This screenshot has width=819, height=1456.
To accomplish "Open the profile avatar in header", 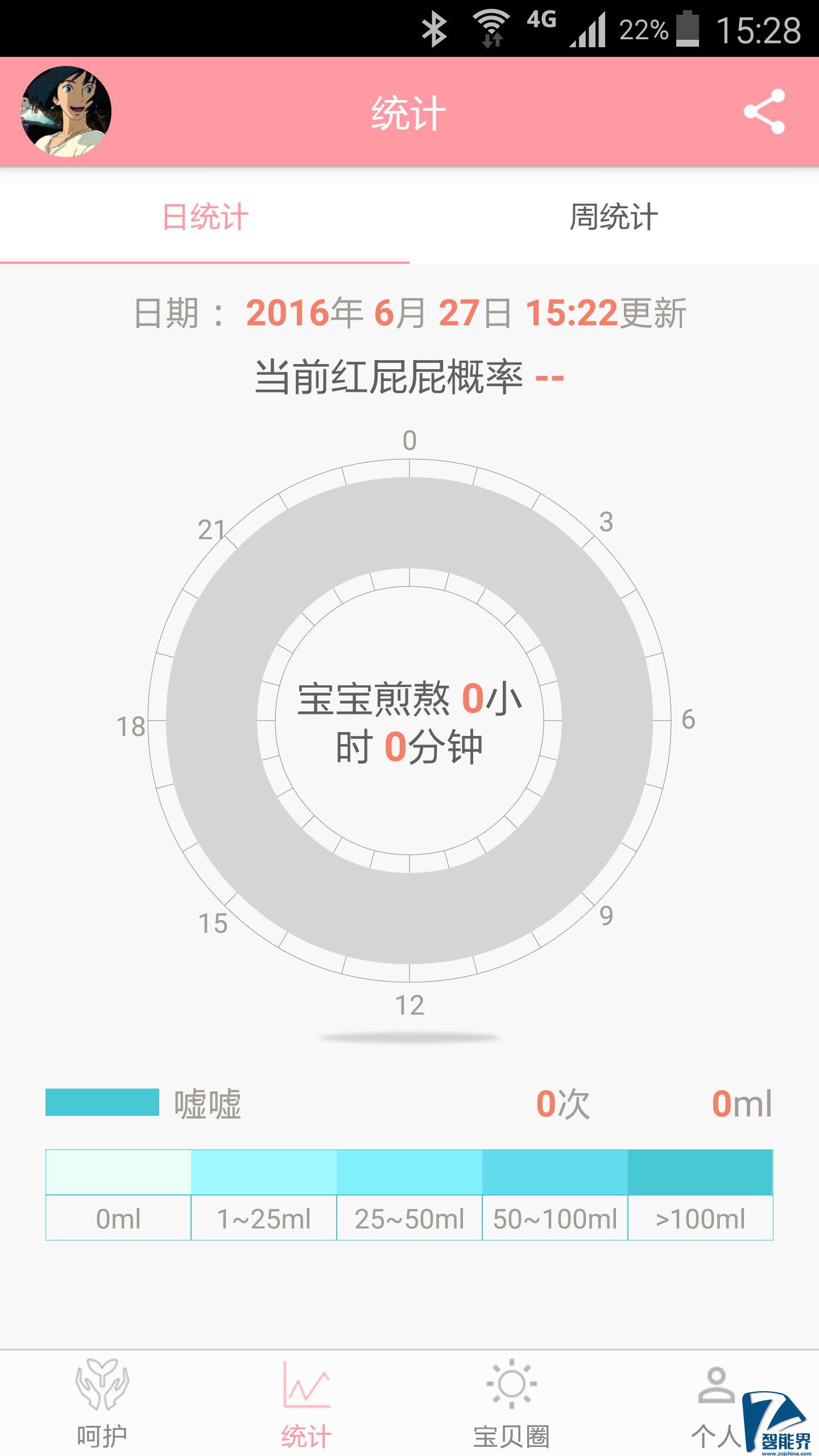I will coord(66,111).
